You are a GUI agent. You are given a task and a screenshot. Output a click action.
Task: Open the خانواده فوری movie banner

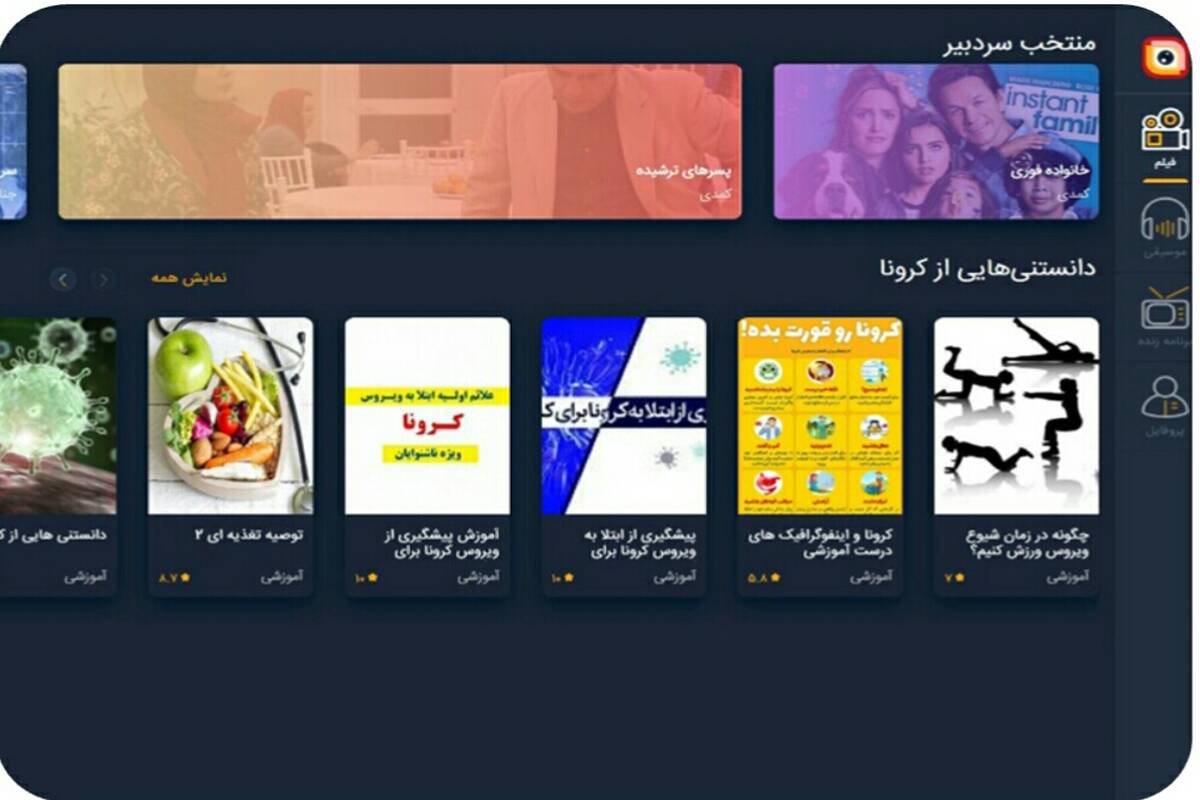[x=936, y=141]
